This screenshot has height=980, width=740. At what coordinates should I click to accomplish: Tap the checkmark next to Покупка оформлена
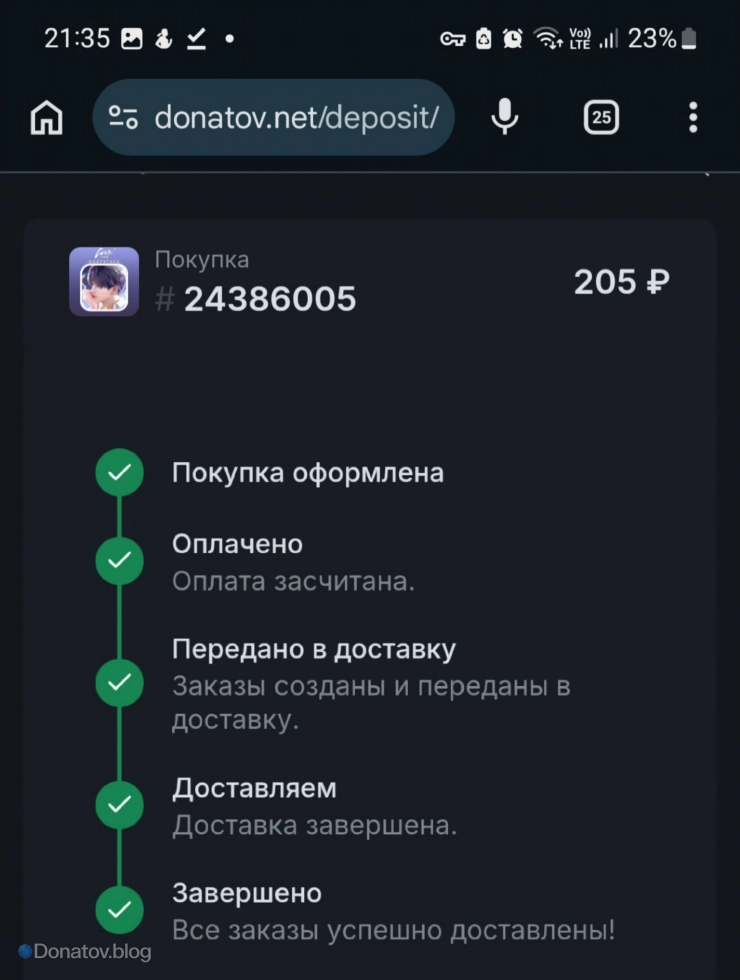119,472
